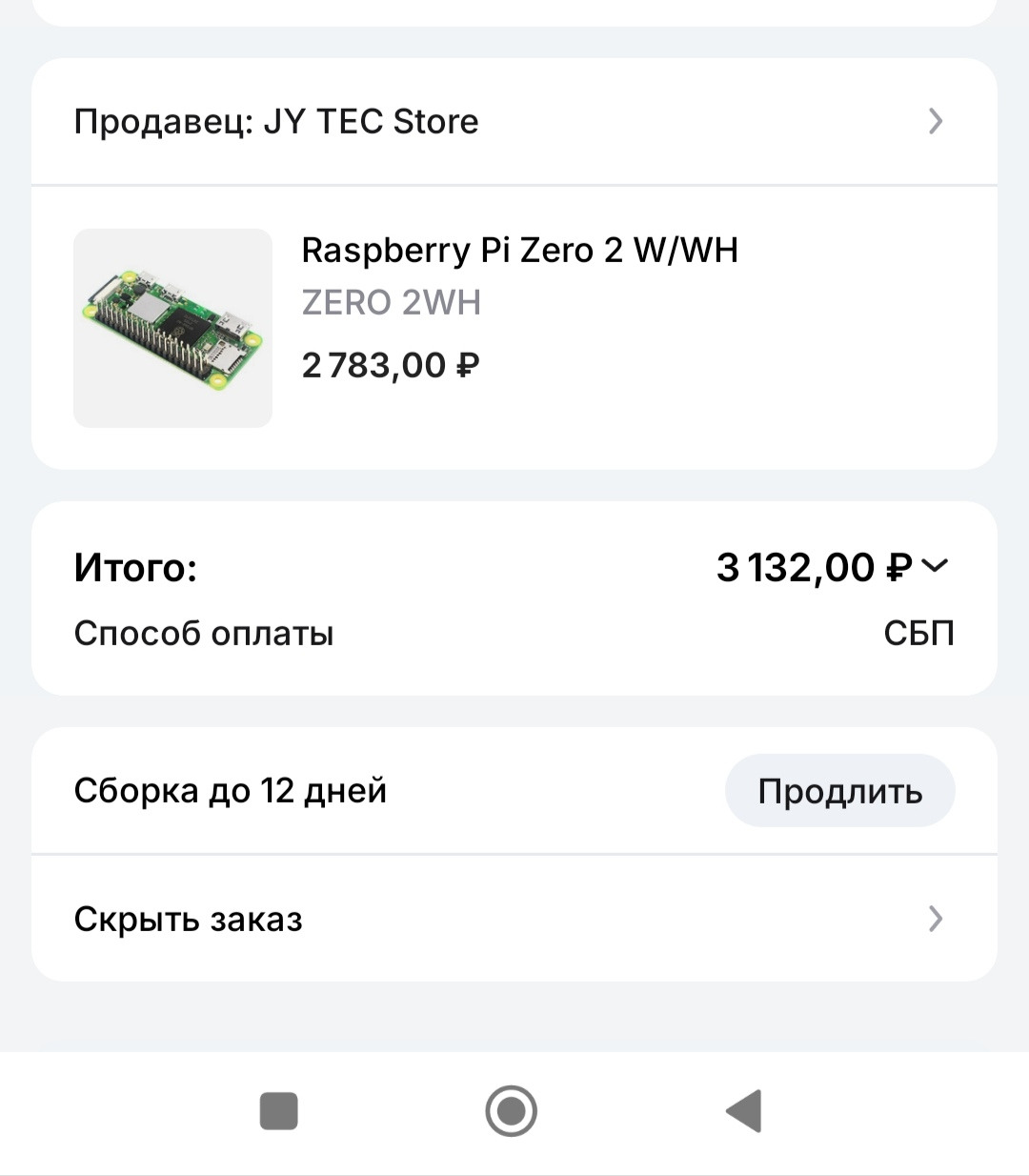
Task: Open the Raspberry Pi Zero 2 W/WH product
Action: (519, 251)
